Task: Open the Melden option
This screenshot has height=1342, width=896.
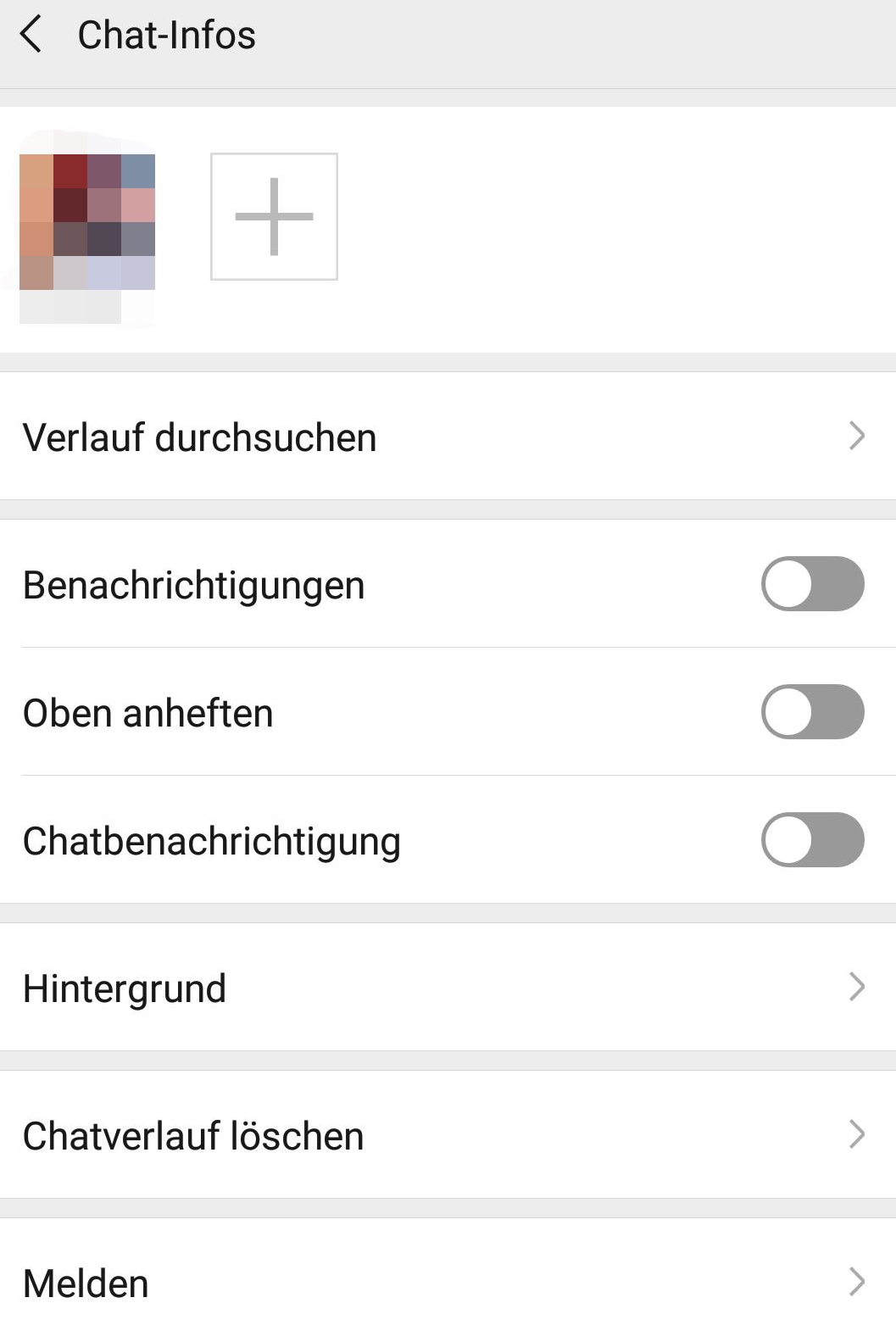Action: tap(448, 1283)
